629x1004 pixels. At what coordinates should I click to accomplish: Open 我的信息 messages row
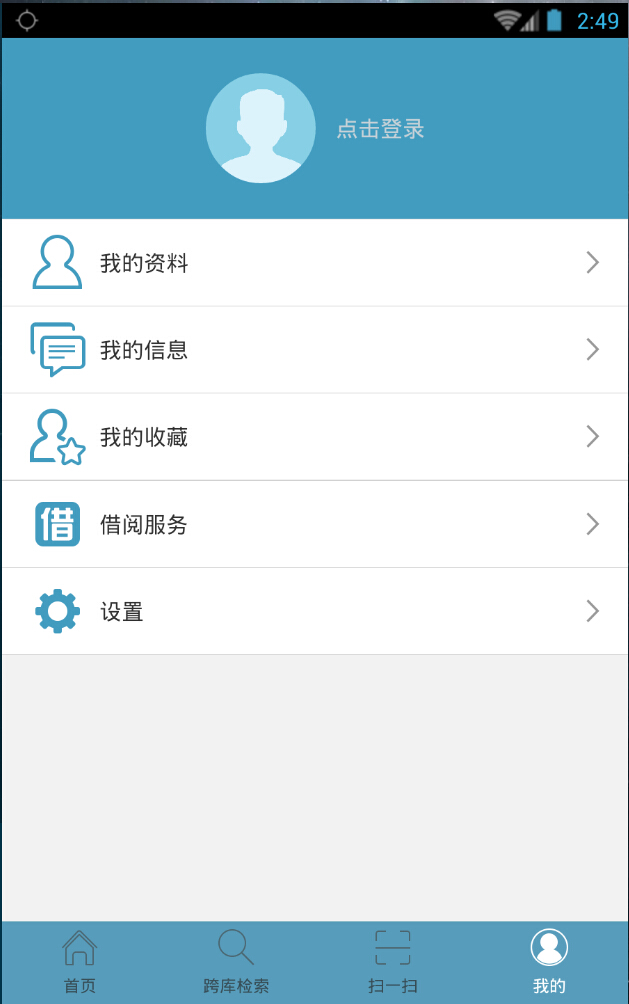point(314,350)
